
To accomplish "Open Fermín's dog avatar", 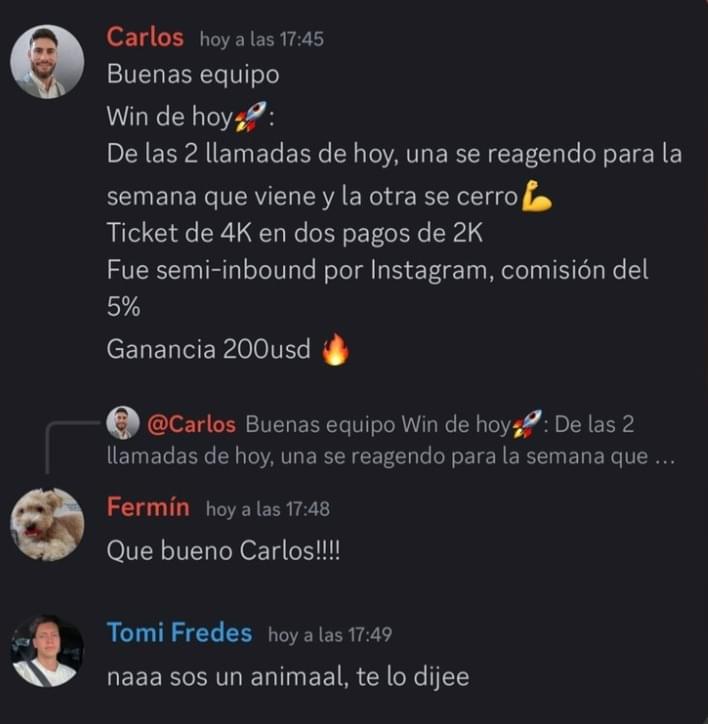I will pyautogui.click(x=47, y=524).
